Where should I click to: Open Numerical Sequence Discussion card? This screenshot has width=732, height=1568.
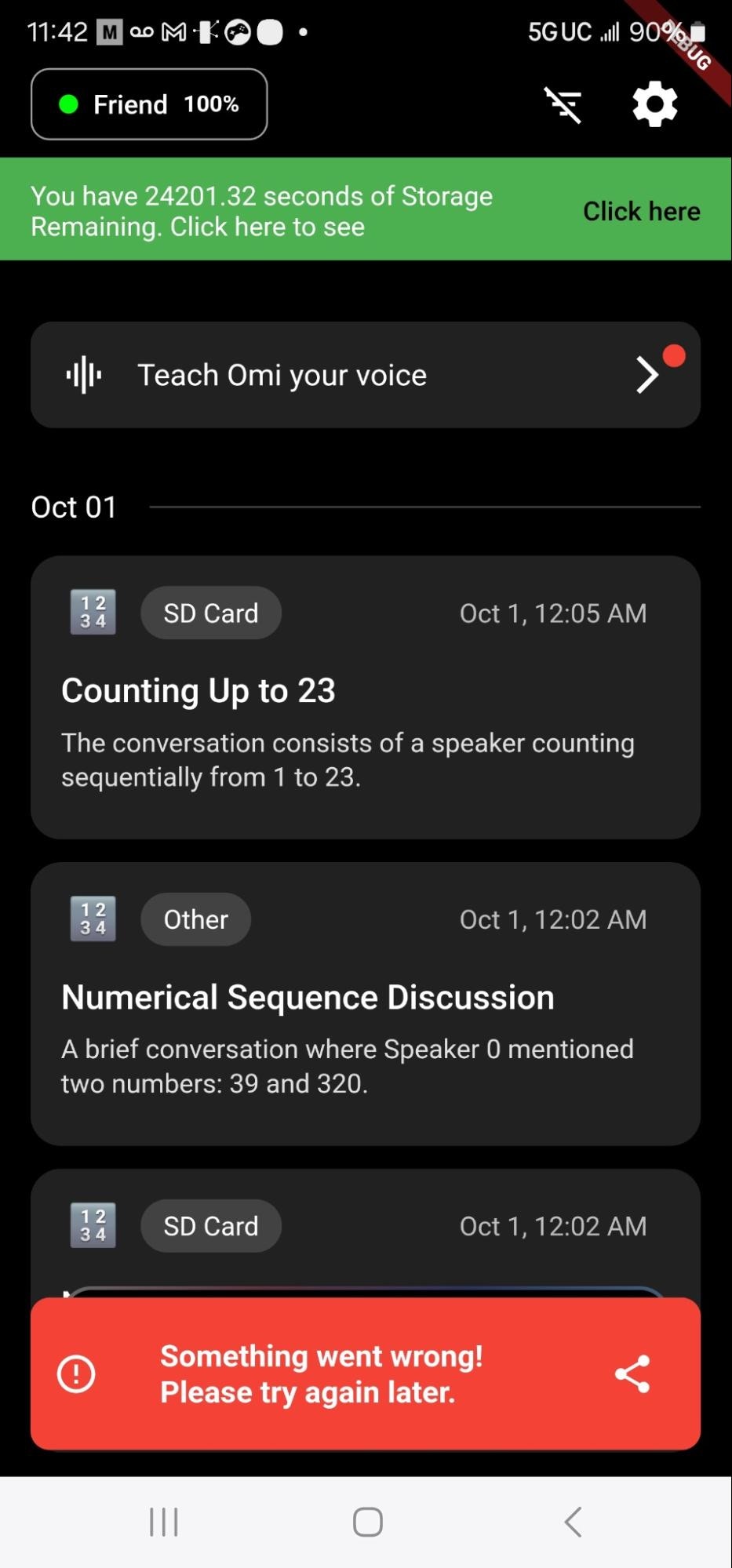click(365, 1003)
